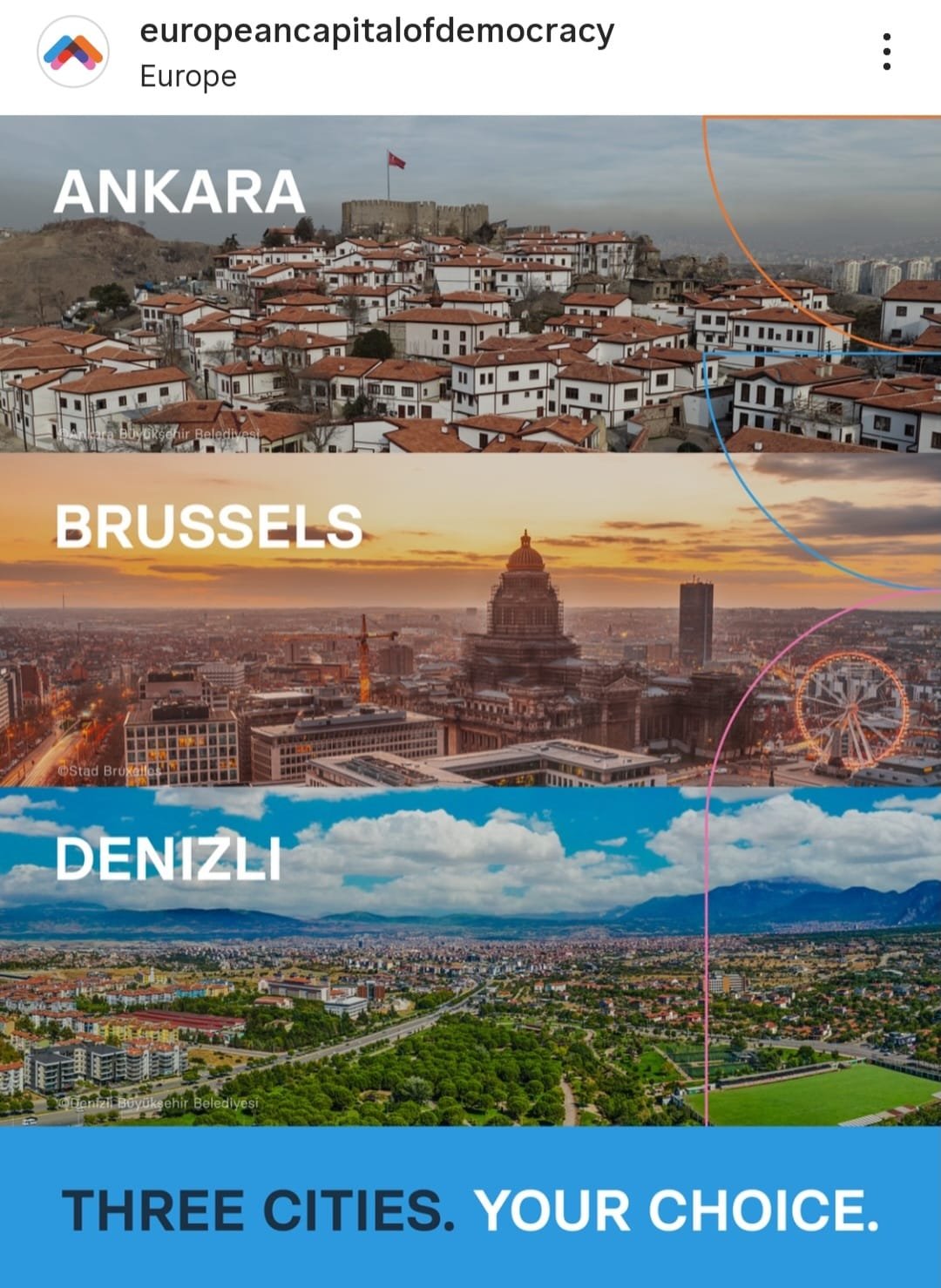Select the Ankara photo credit text
The image size is (941, 1288).
pyautogui.click(x=161, y=434)
